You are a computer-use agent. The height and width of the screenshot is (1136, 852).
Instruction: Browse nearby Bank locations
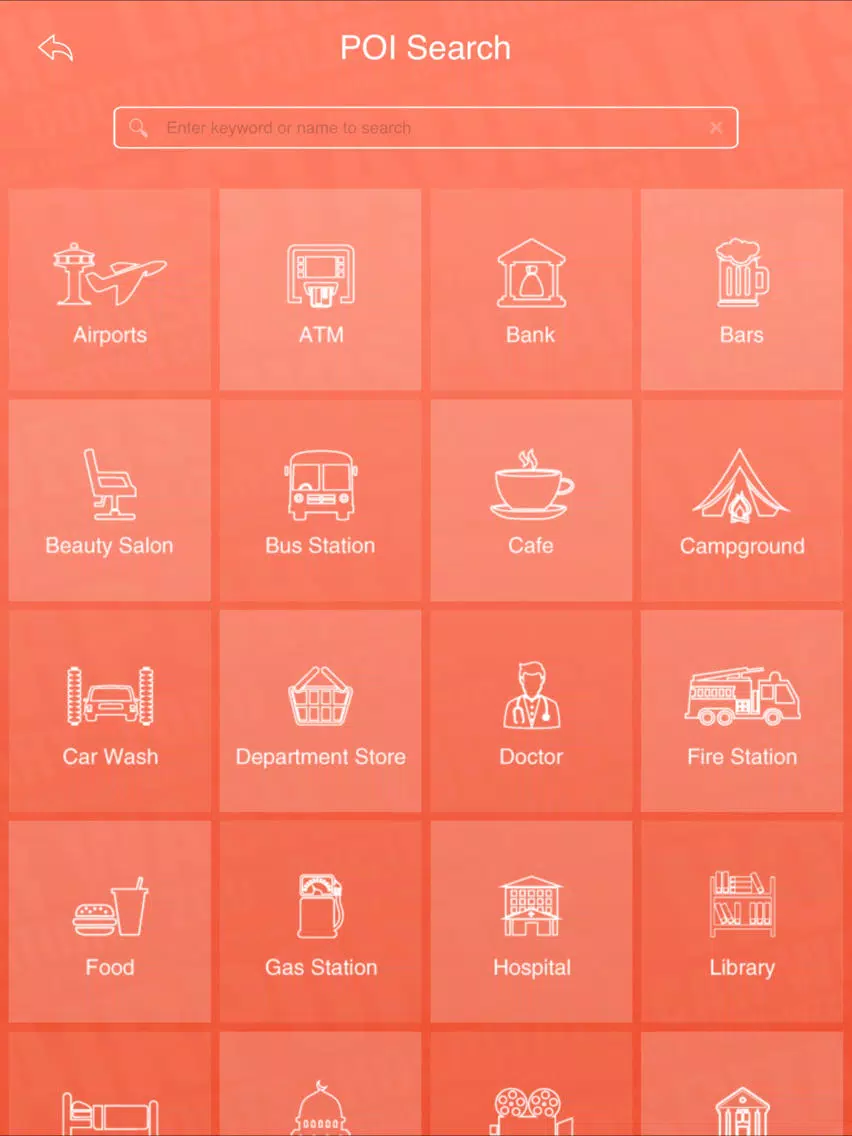tap(531, 290)
